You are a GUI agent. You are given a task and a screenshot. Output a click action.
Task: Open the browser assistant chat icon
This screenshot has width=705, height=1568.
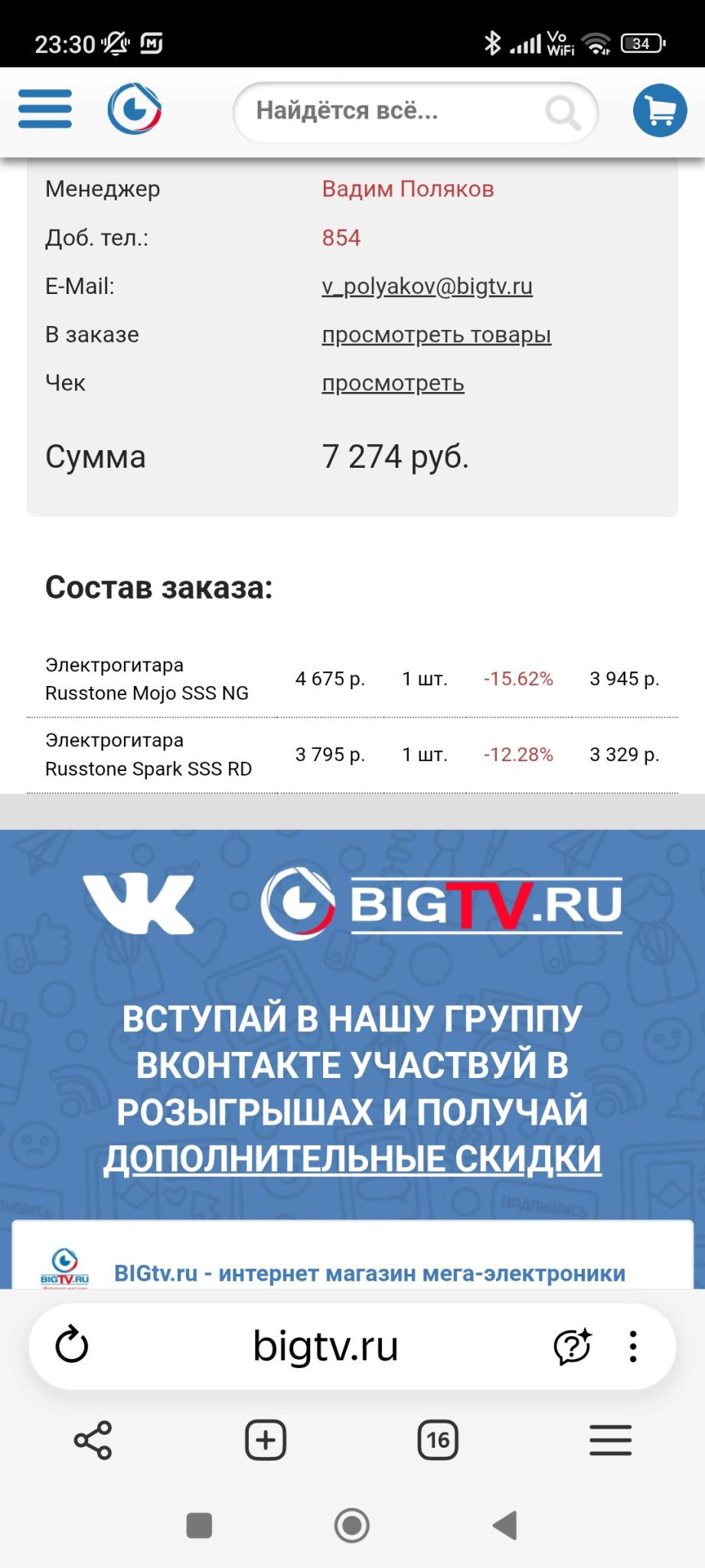pos(572,1345)
